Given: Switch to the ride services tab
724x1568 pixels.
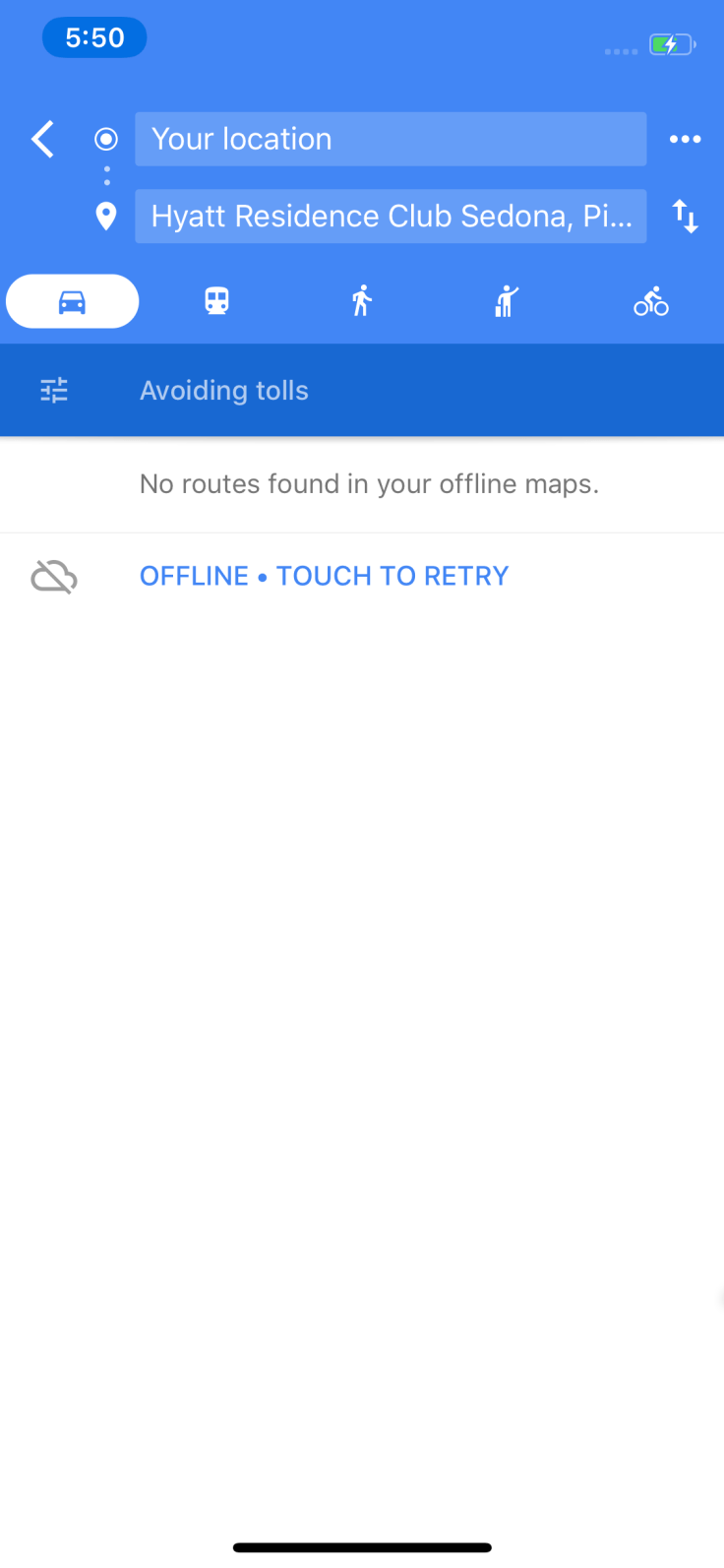Looking at the screenshot, I should pos(506,301).
